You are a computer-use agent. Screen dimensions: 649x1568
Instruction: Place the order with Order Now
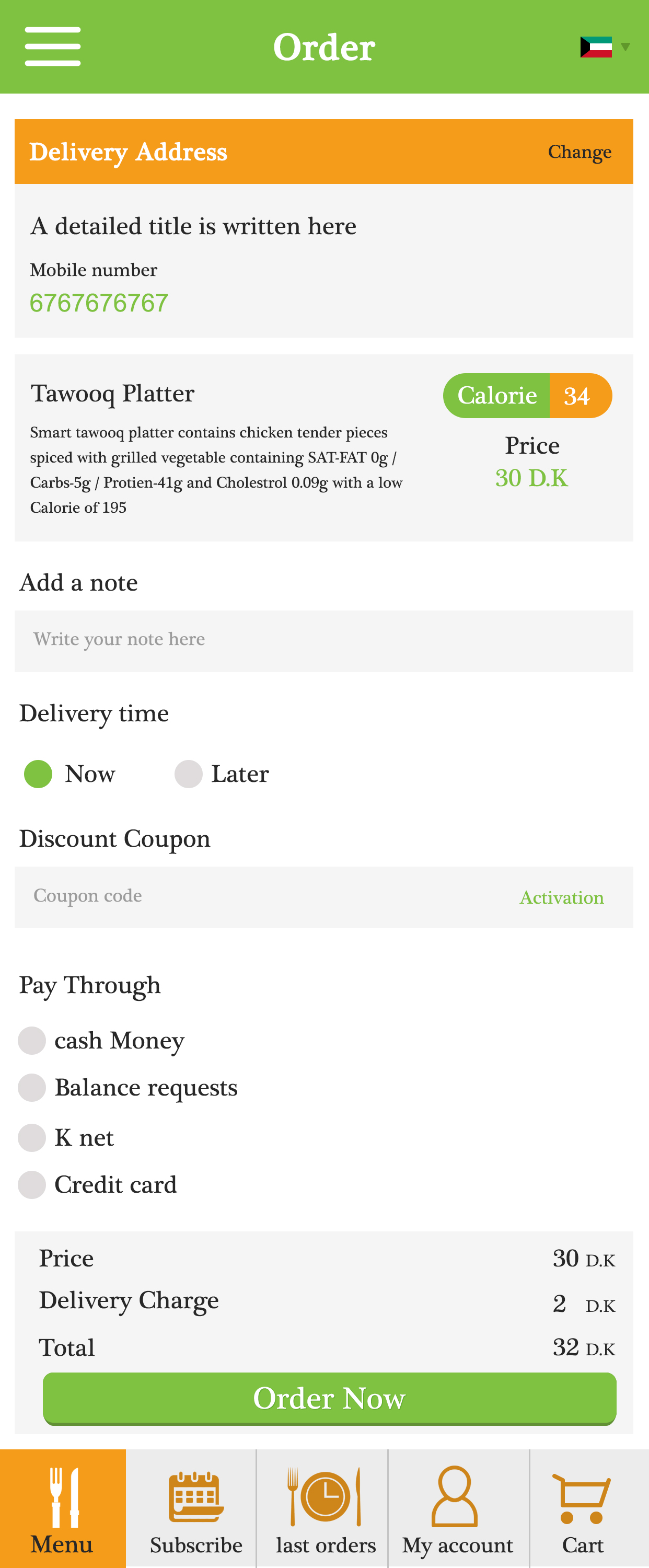(x=329, y=1398)
